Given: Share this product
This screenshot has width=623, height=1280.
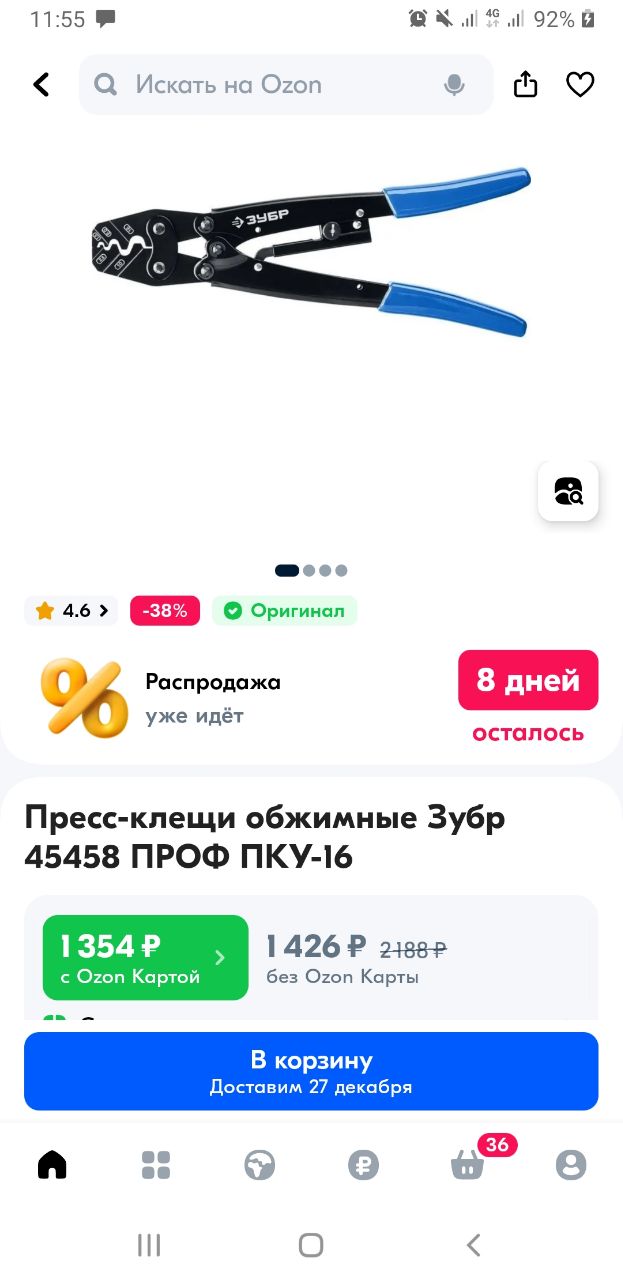Looking at the screenshot, I should click(x=526, y=85).
